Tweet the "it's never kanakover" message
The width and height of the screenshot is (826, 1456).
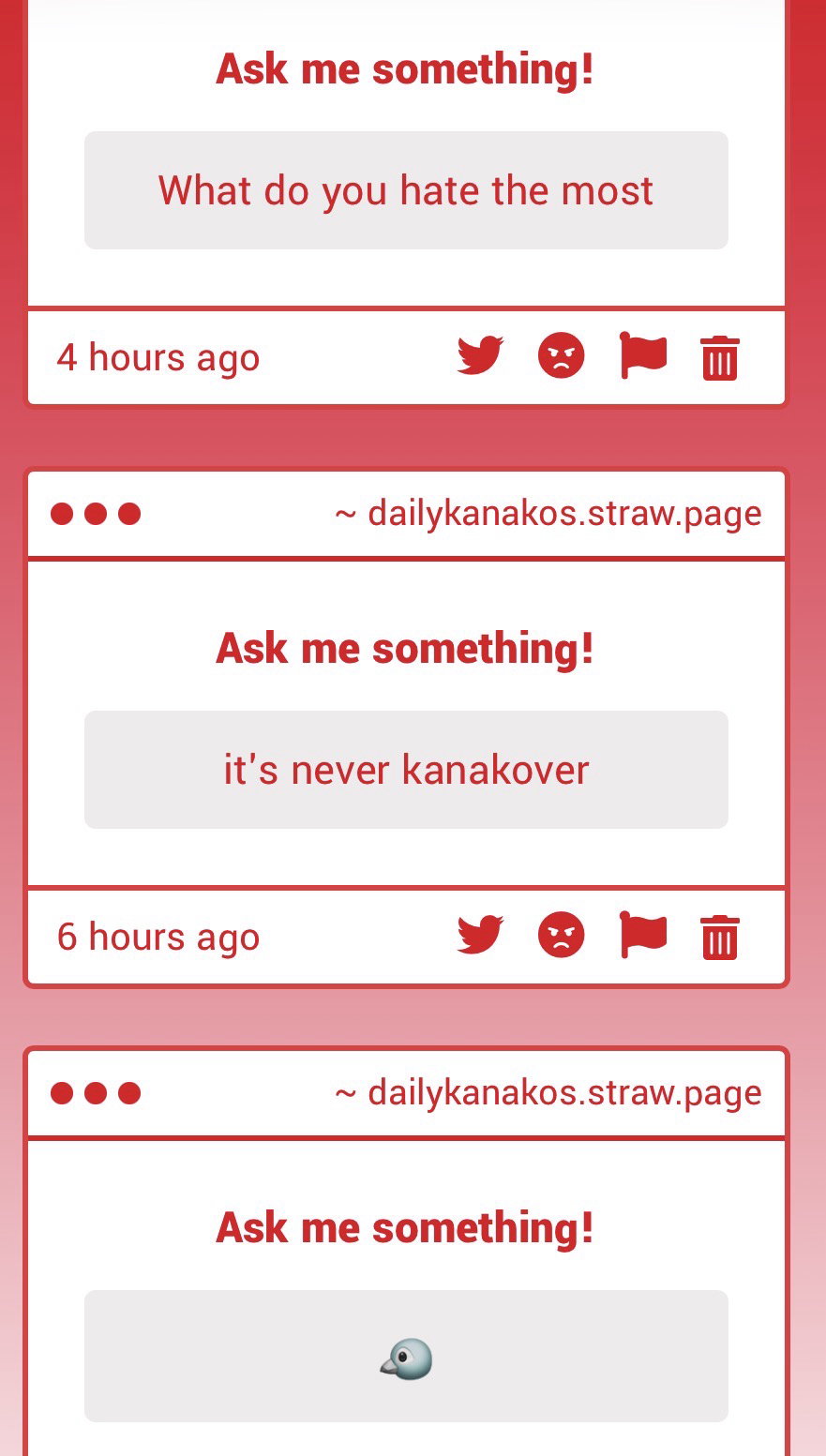pyautogui.click(x=480, y=936)
